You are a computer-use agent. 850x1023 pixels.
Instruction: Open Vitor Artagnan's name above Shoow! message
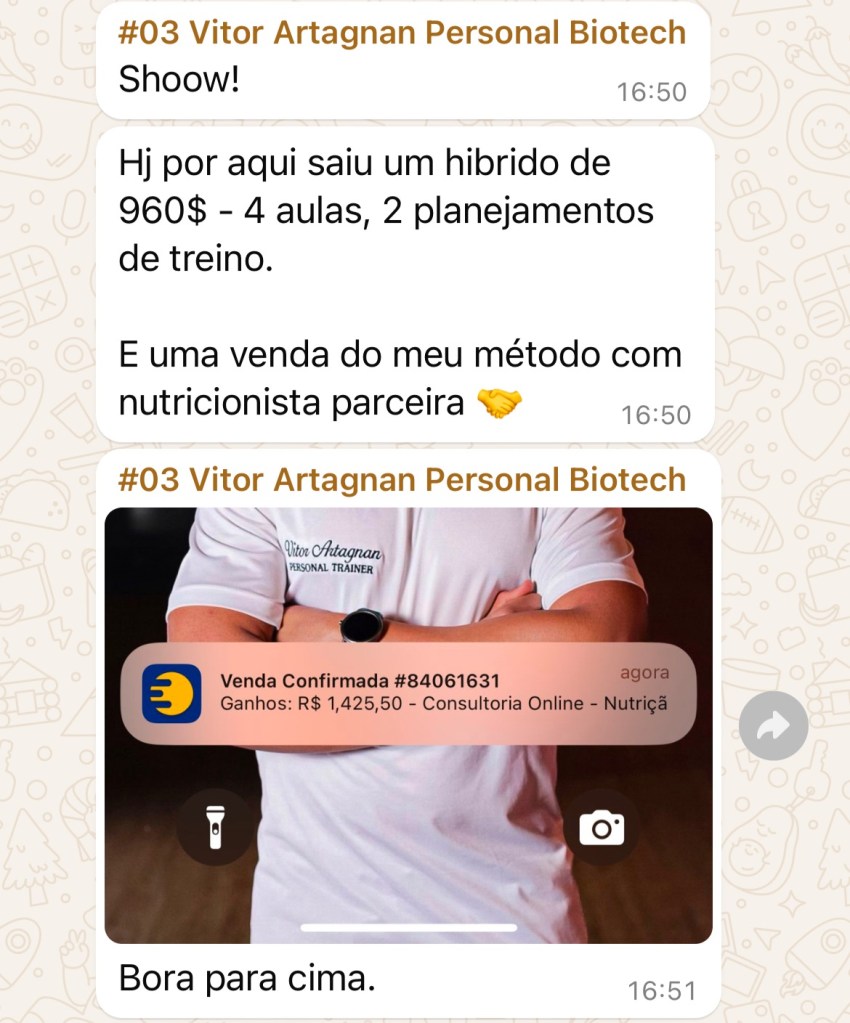[x=402, y=33]
